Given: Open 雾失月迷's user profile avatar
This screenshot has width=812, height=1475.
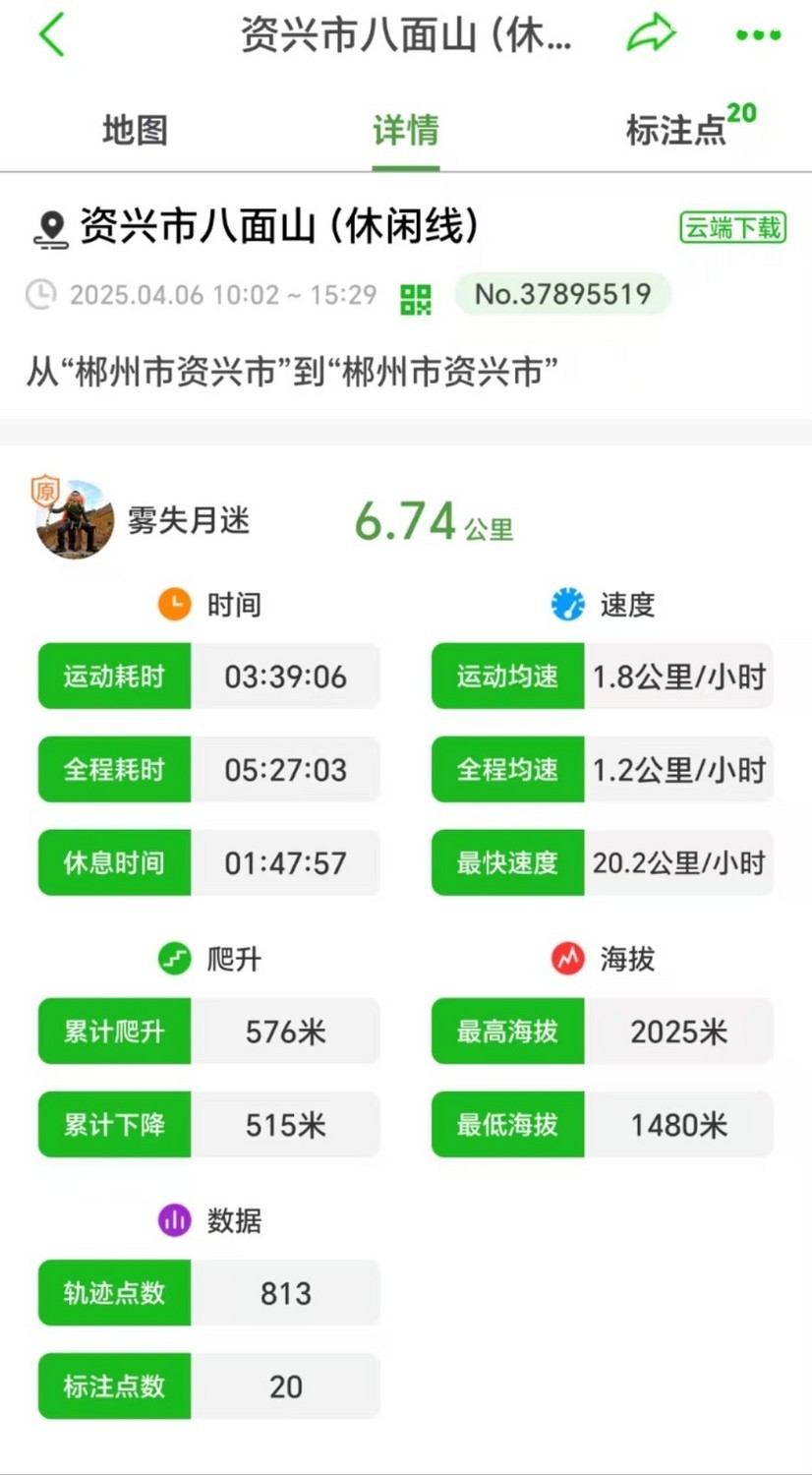Looking at the screenshot, I should (x=76, y=518).
